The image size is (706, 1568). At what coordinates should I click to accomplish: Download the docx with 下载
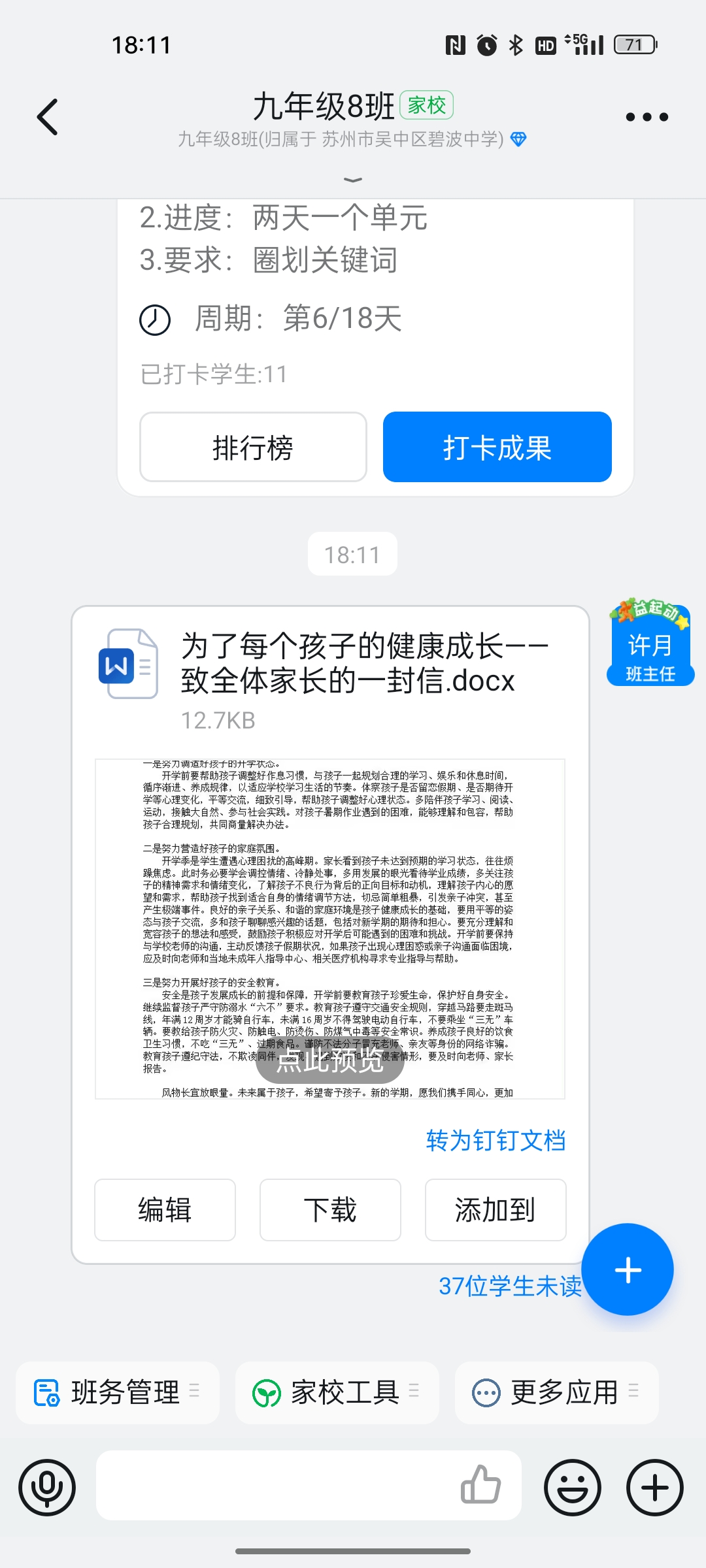[330, 1210]
